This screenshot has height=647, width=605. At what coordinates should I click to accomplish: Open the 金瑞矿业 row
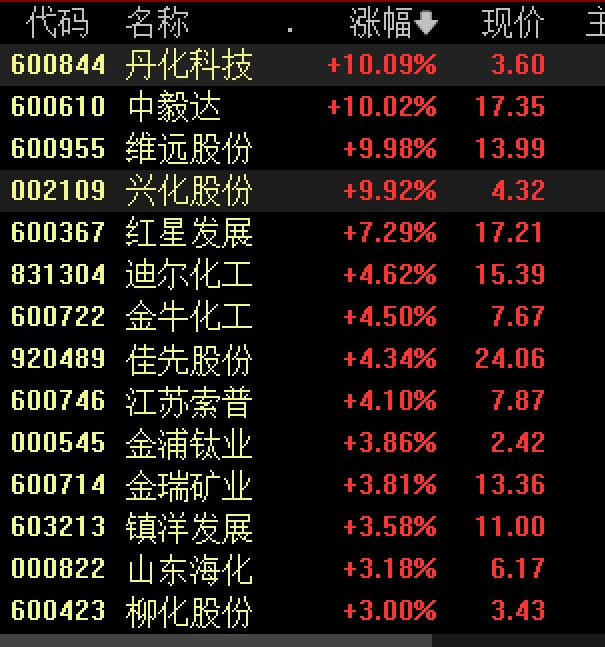click(x=190, y=485)
